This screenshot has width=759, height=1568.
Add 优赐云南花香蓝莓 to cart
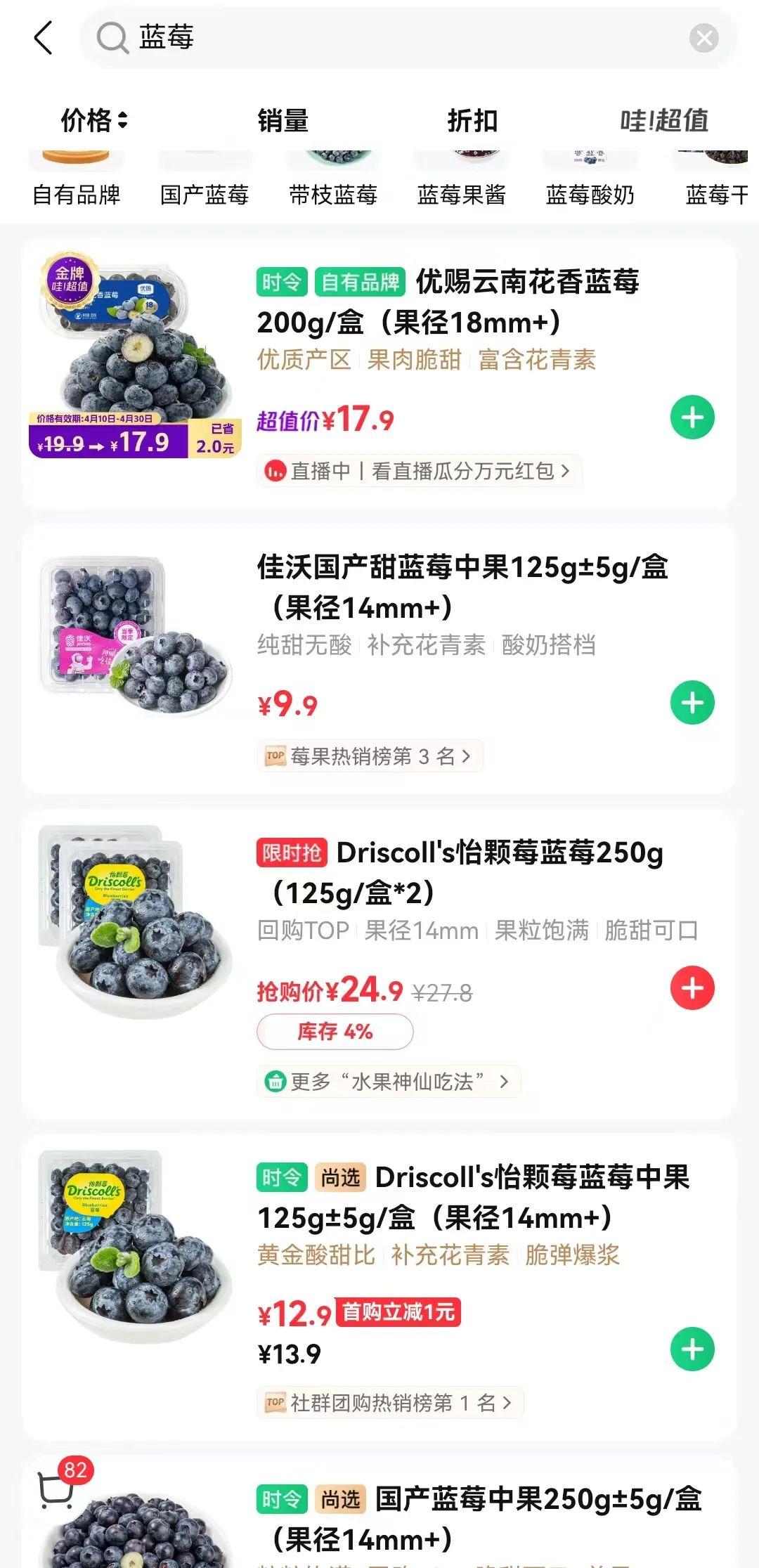tap(692, 417)
